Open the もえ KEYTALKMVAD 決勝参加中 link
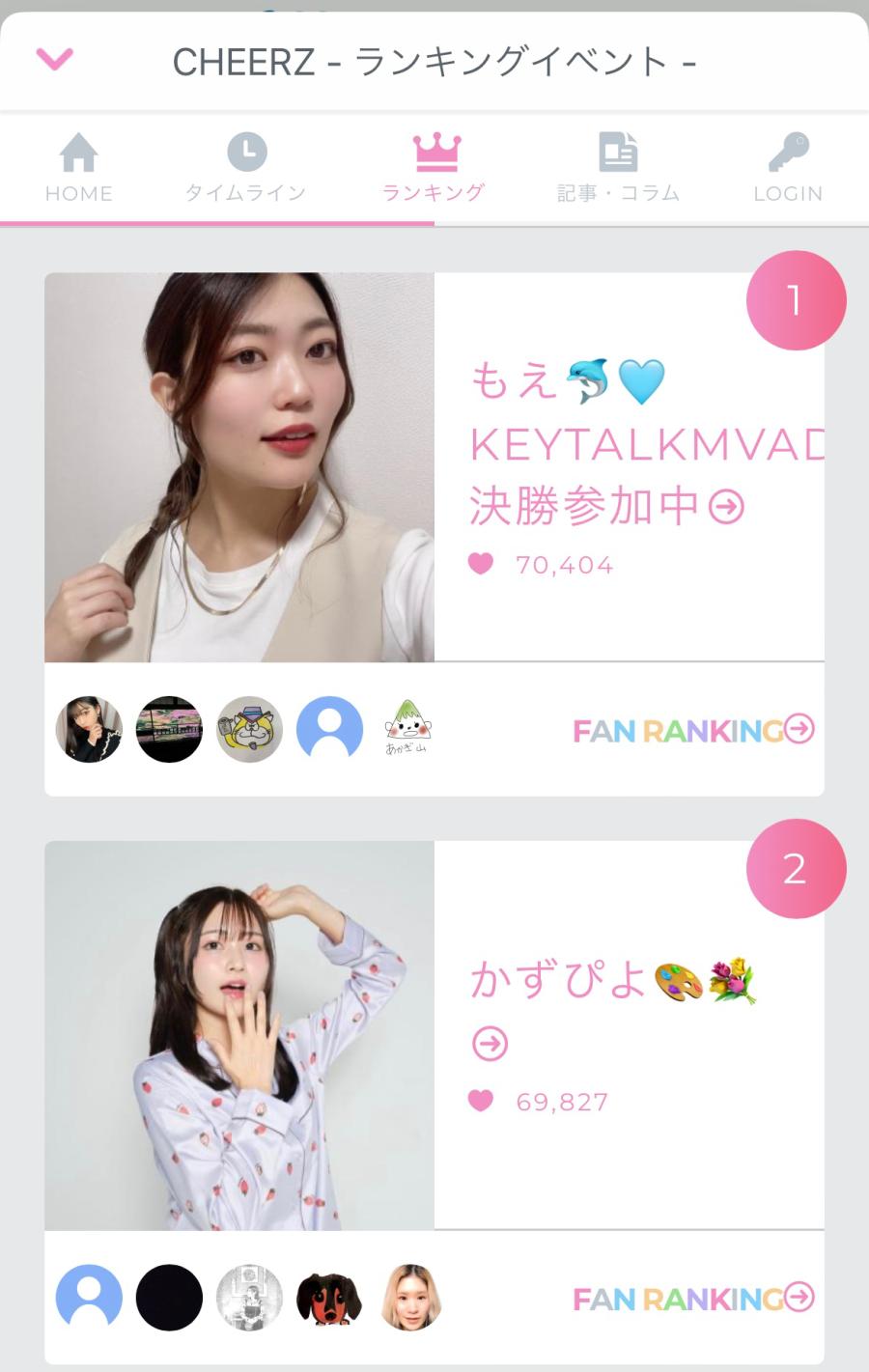 click(x=637, y=444)
